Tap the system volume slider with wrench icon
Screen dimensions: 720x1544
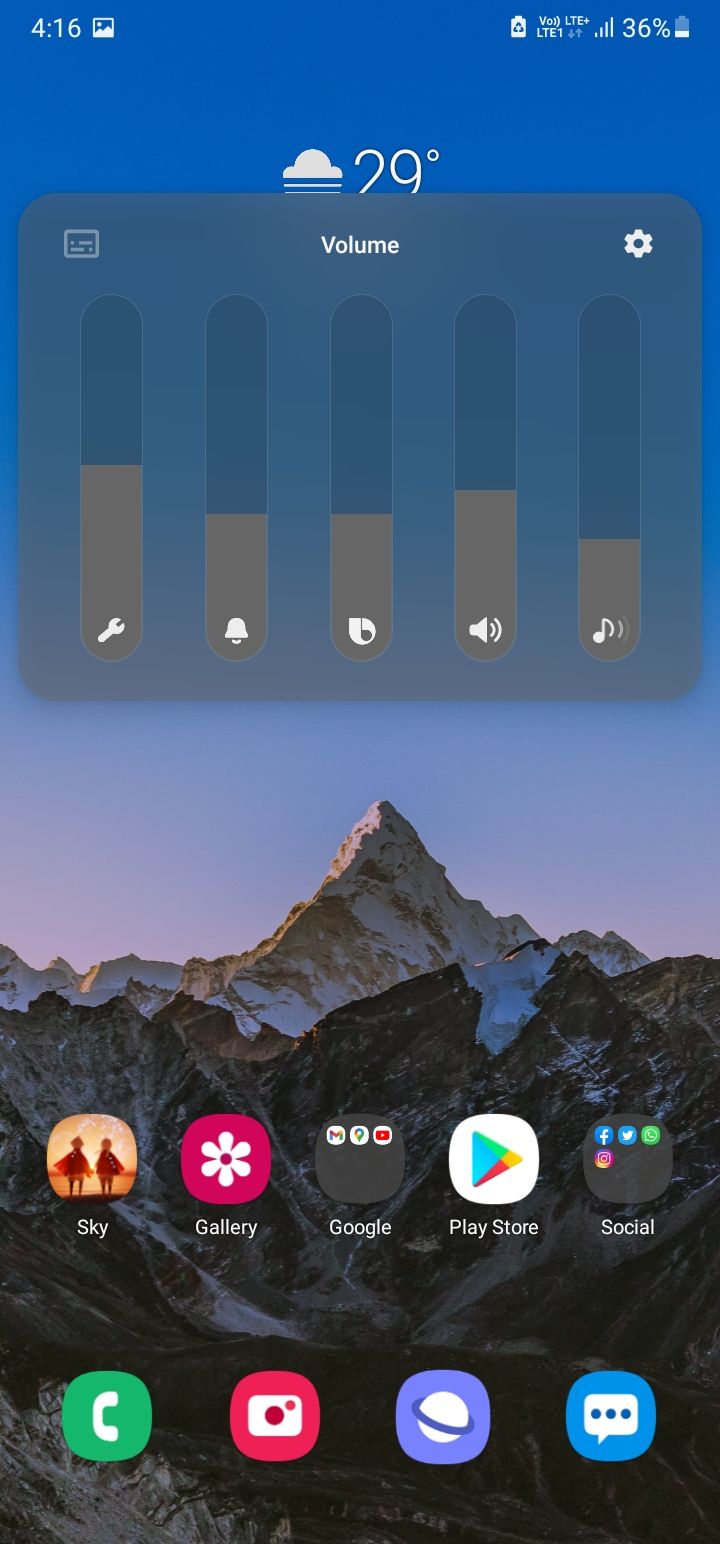tap(111, 478)
